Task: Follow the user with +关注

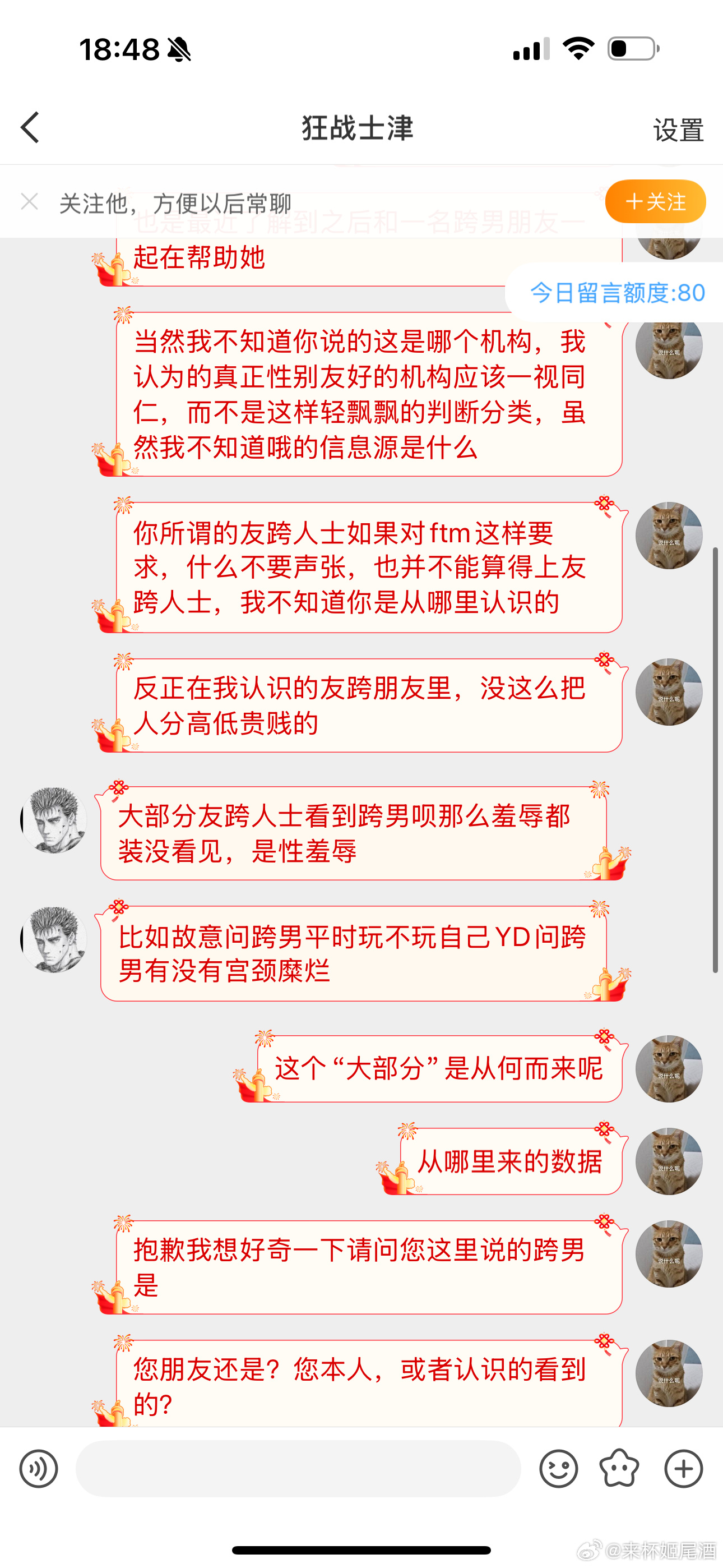Action: (655, 201)
